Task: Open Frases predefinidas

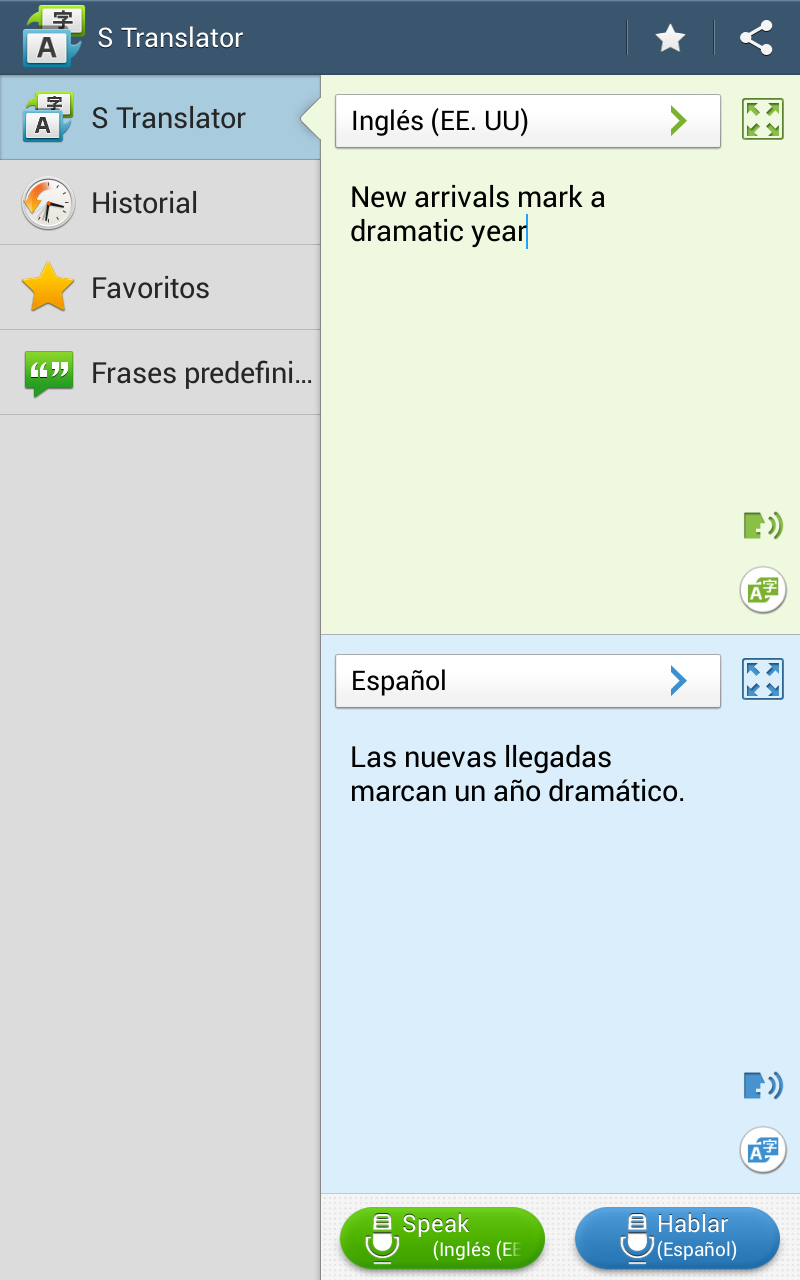Action: pos(160,373)
